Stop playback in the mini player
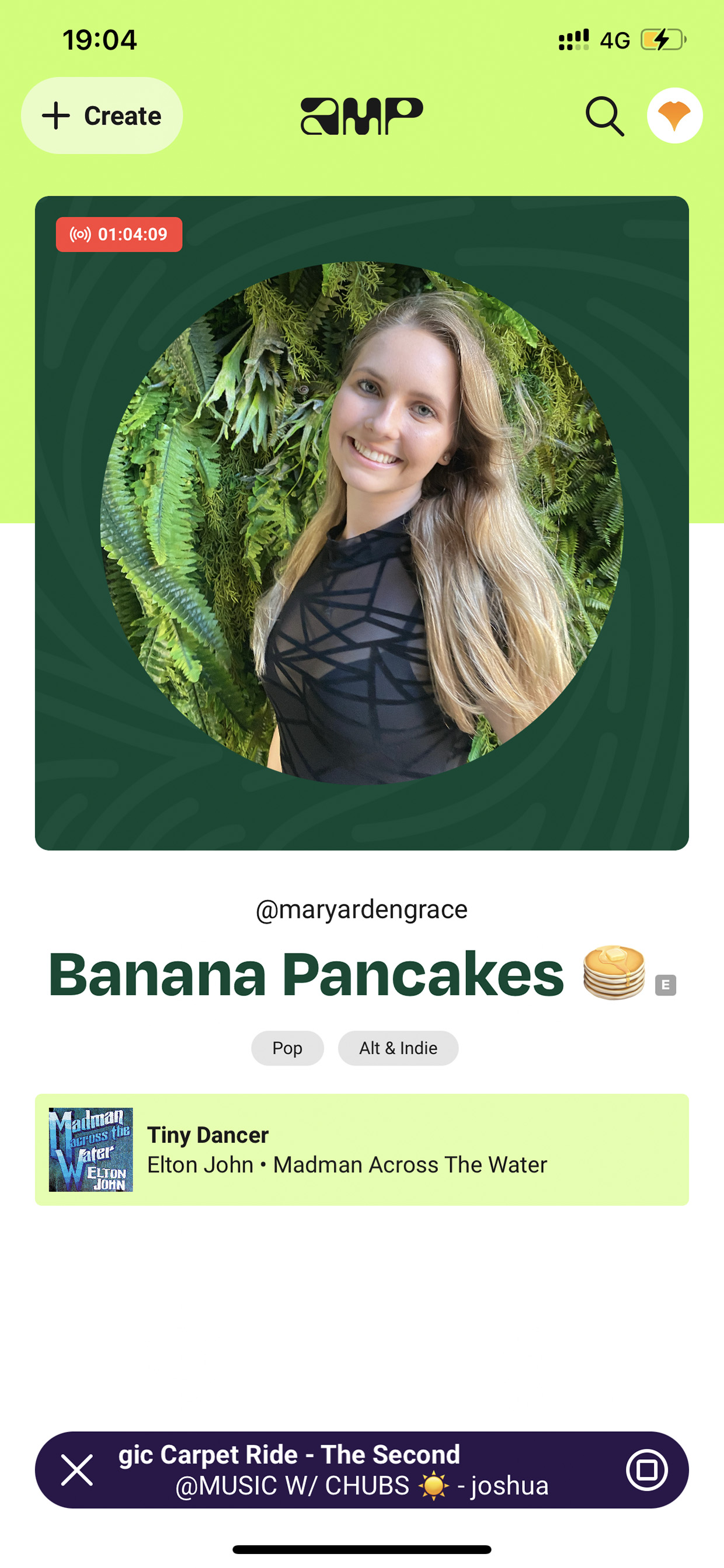Image resolution: width=724 pixels, height=1568 pixels. pyautogui.click(x=647, y=1470)
